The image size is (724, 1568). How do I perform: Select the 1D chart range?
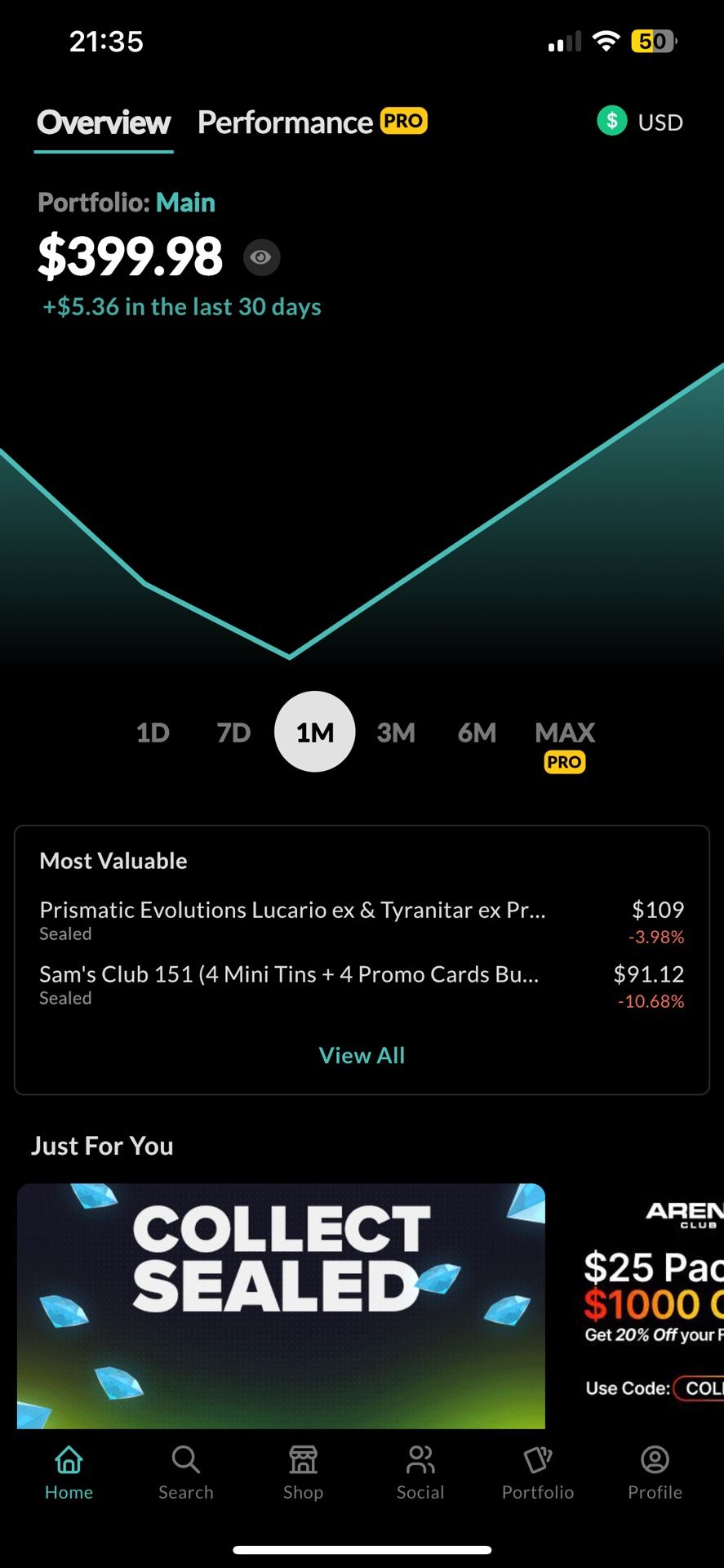(153, 733)
